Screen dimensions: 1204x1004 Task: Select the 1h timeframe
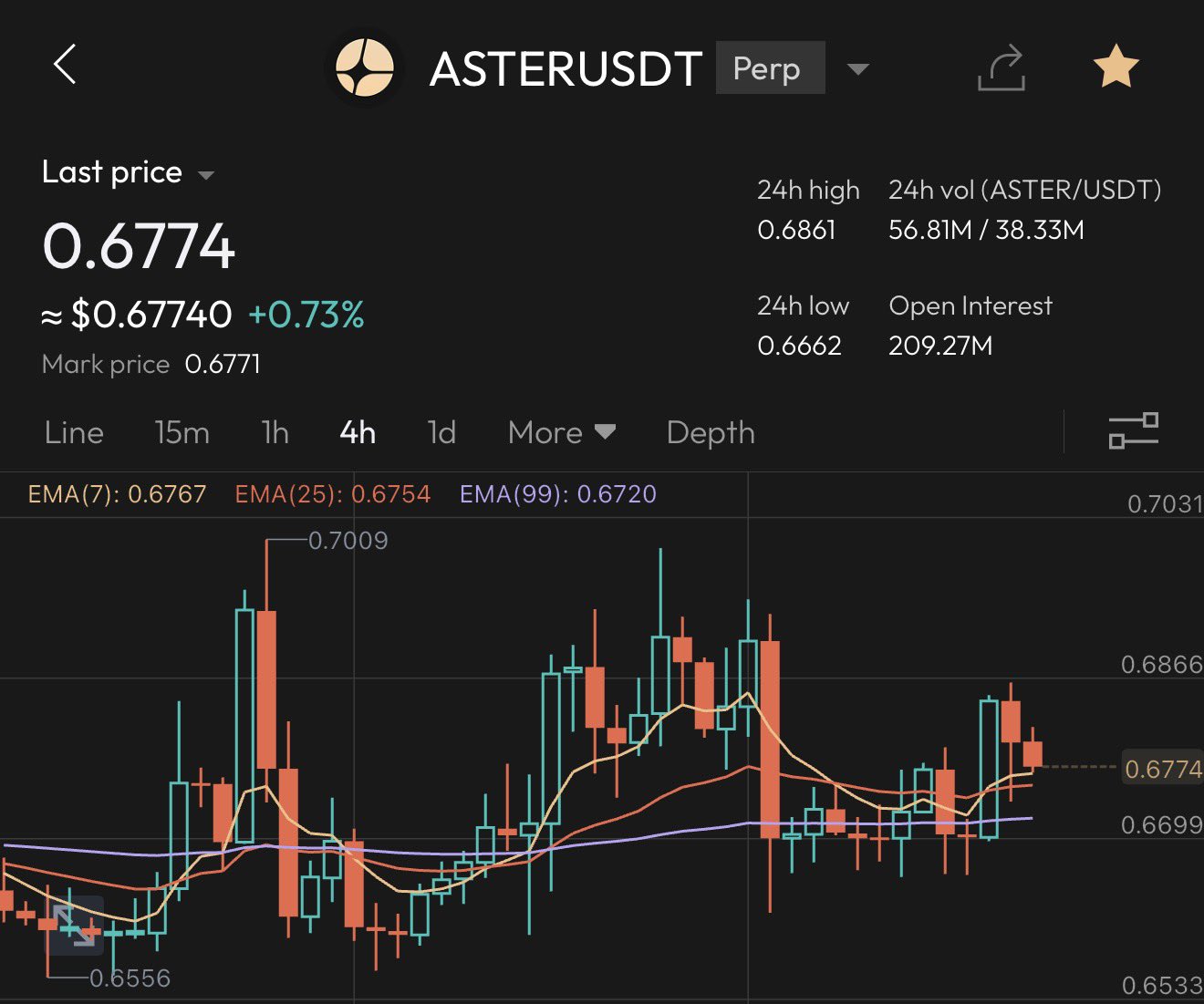point(275,432)
